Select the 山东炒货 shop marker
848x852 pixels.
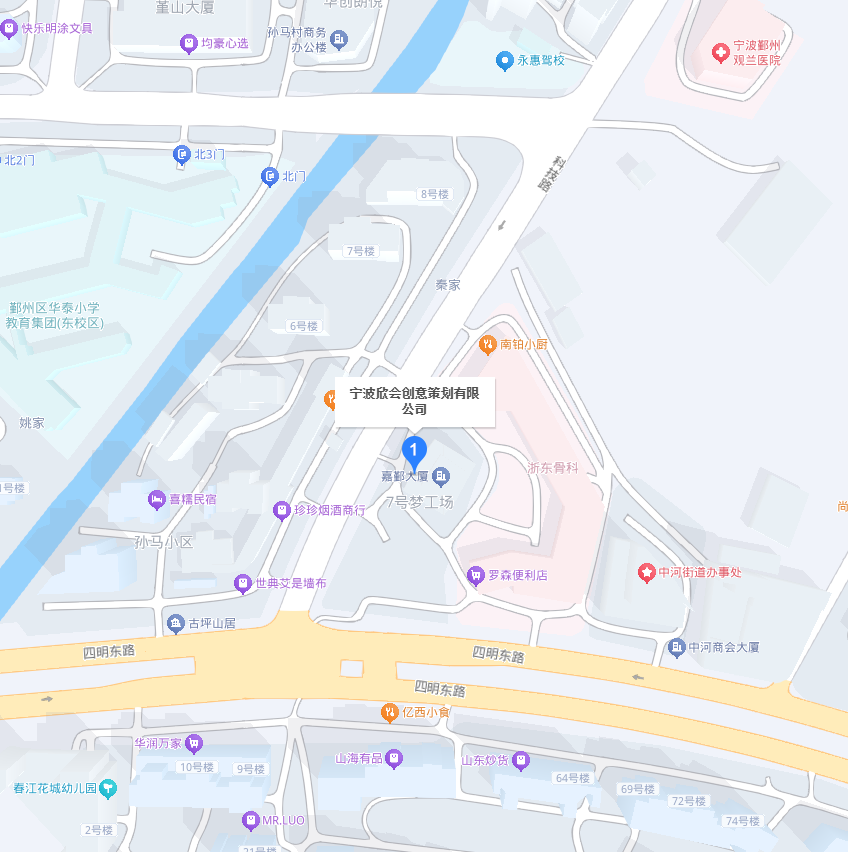(x=521, y=761)
